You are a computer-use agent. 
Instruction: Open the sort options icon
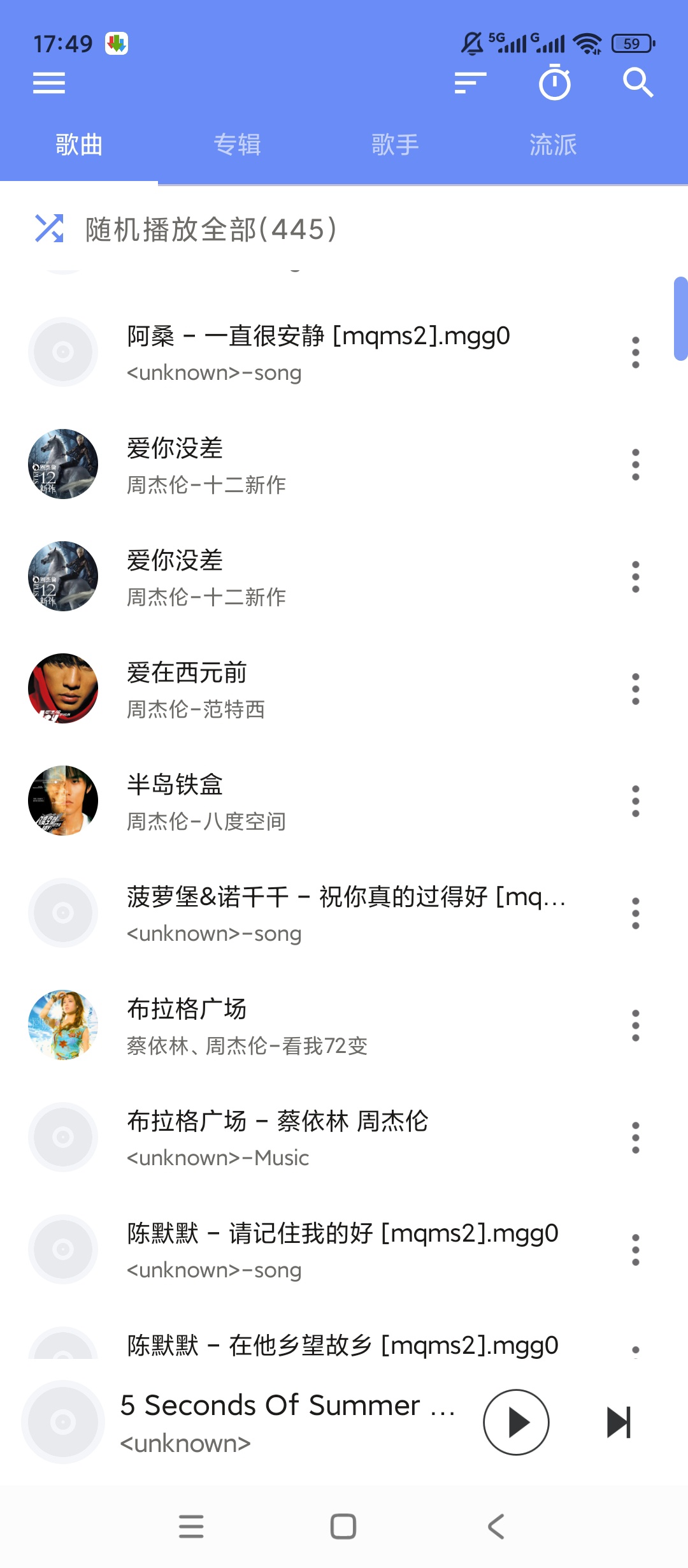pos(469,83)
